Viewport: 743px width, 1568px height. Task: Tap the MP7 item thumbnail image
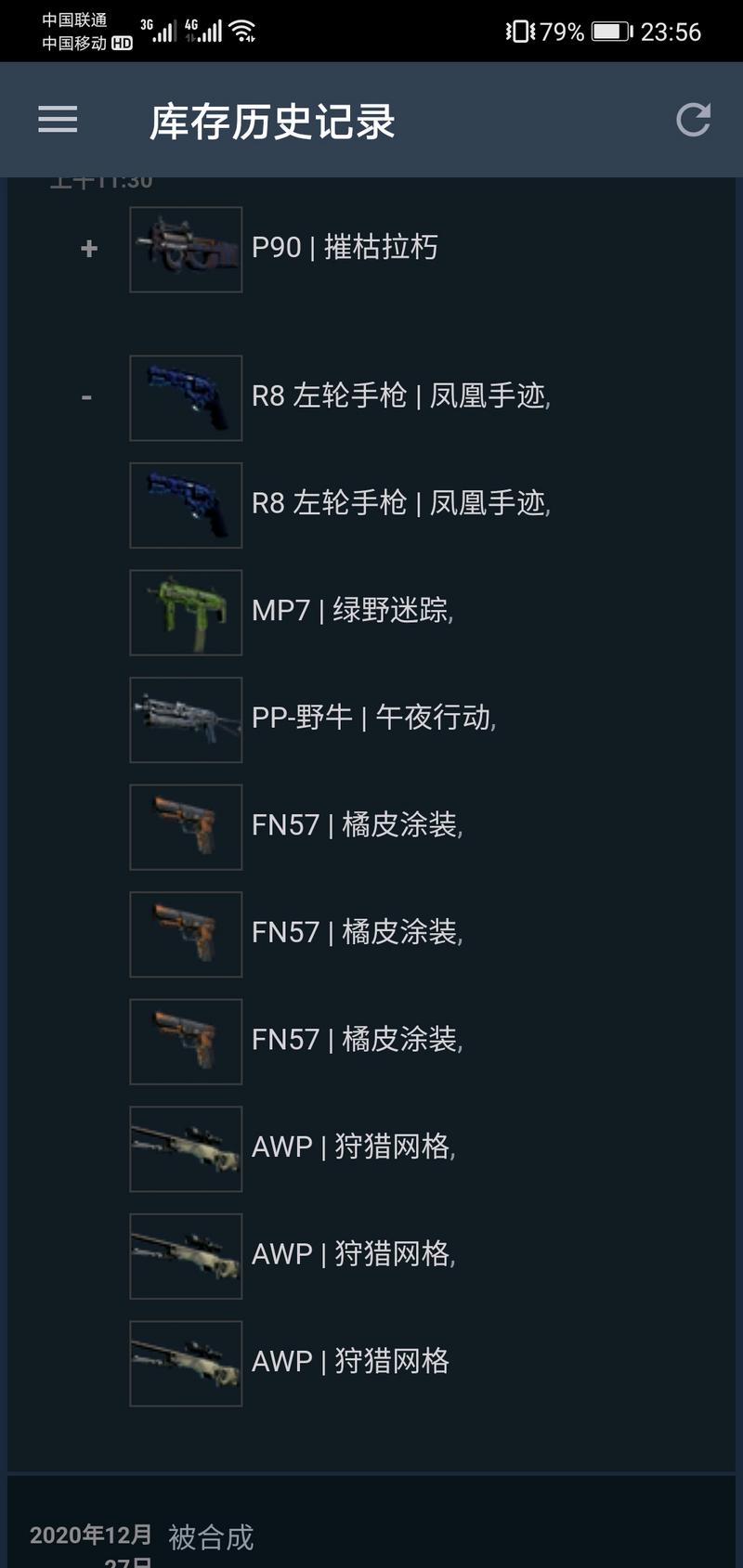click(186, 612)
